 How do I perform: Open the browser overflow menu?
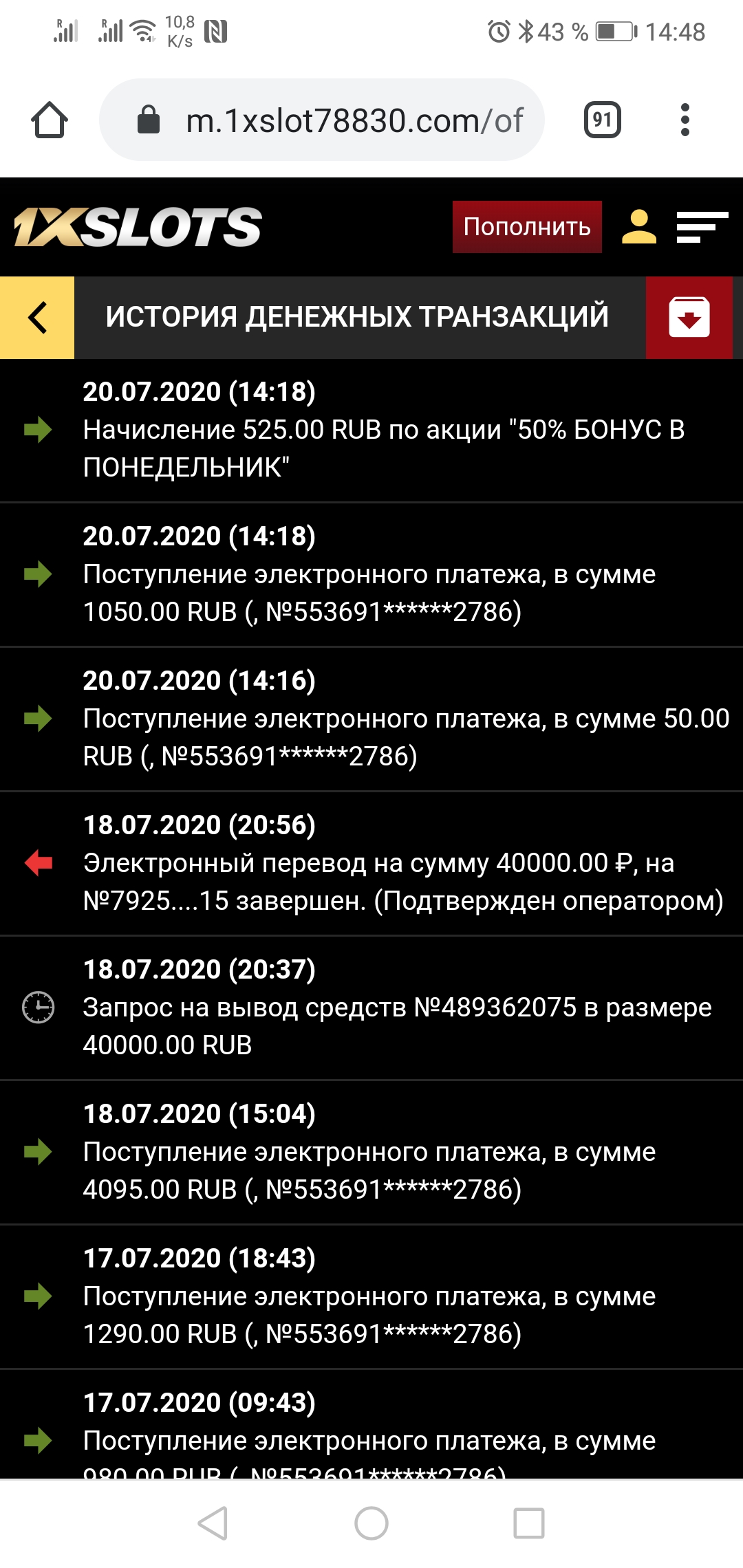coord(685,120)
